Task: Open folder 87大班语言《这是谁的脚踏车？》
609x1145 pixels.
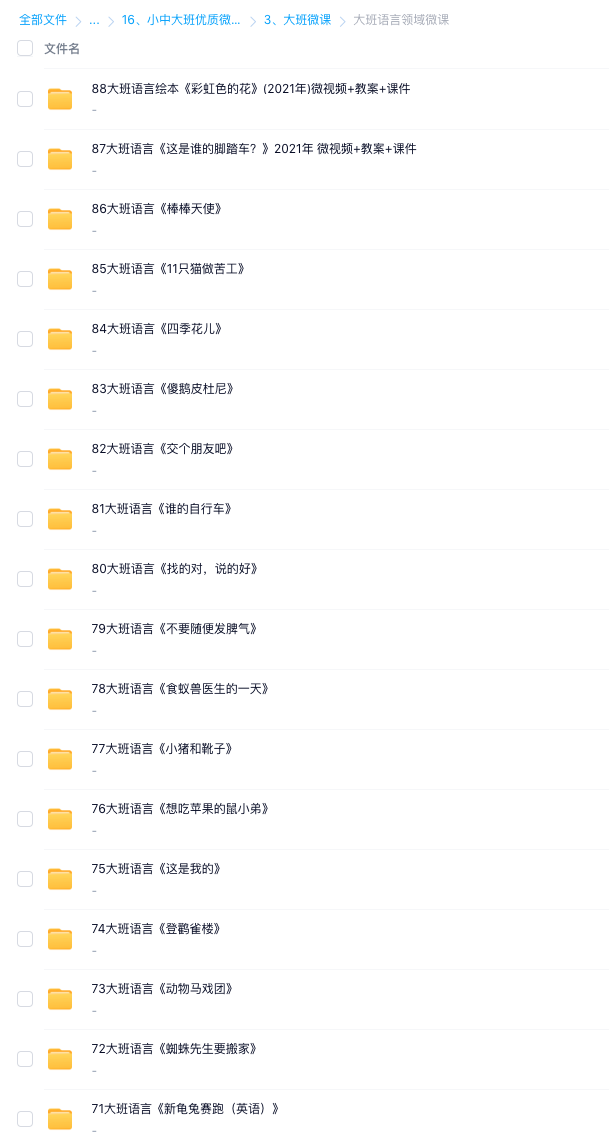Action: click(253, 149)
